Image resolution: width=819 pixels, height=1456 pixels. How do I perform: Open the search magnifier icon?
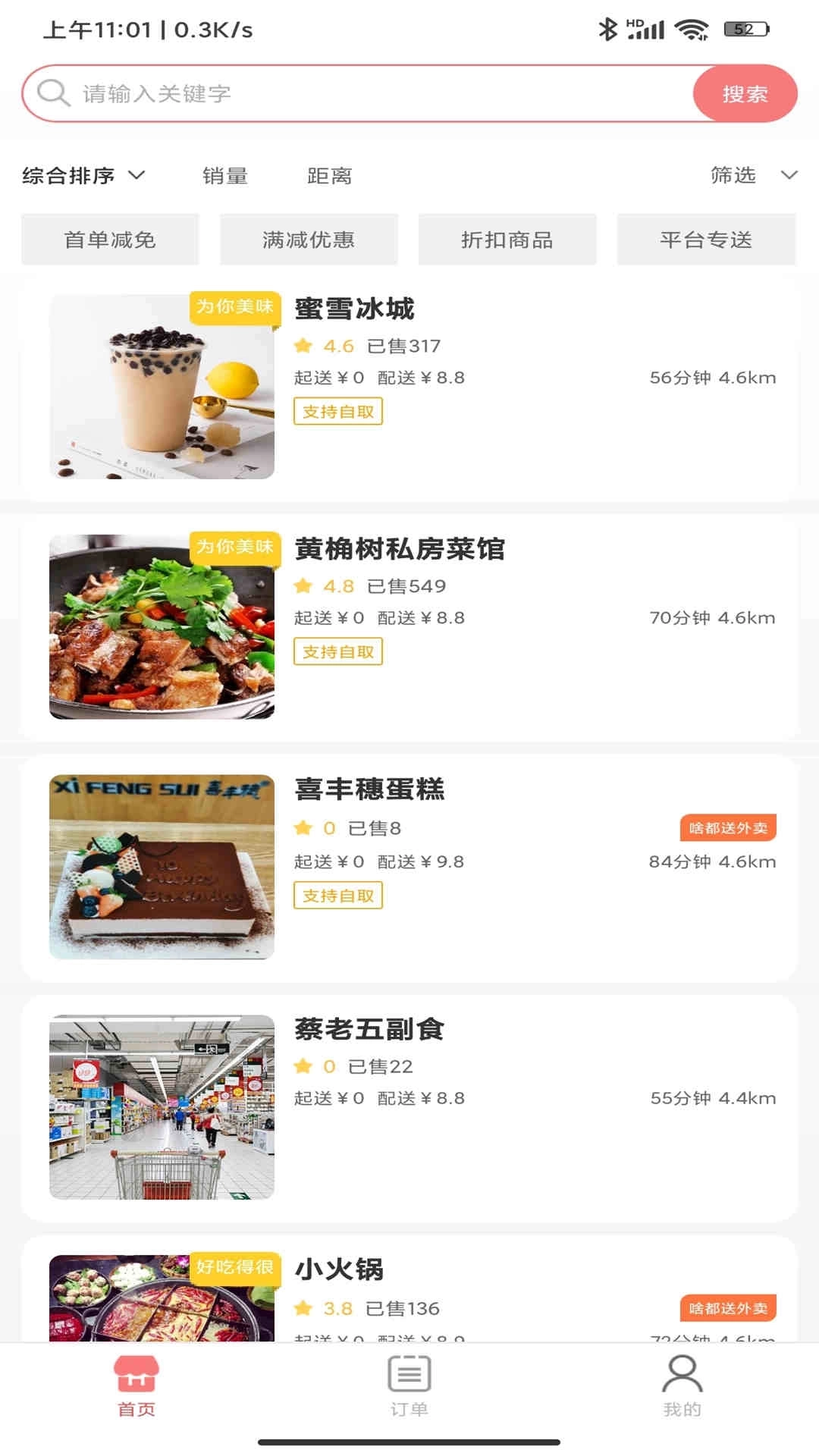pyautogui.click(x=52, y=93)
